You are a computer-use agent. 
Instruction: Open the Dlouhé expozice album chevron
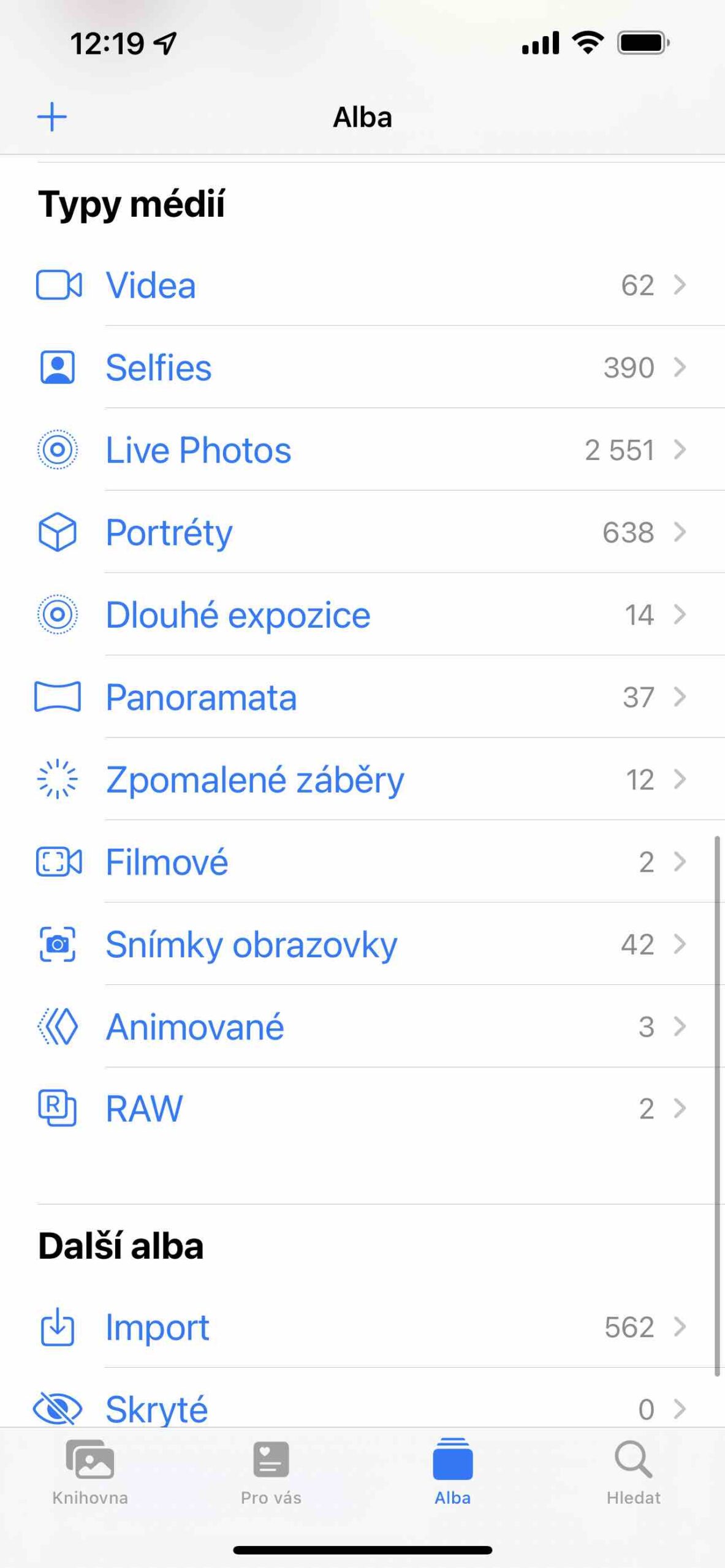click(680, 614)
